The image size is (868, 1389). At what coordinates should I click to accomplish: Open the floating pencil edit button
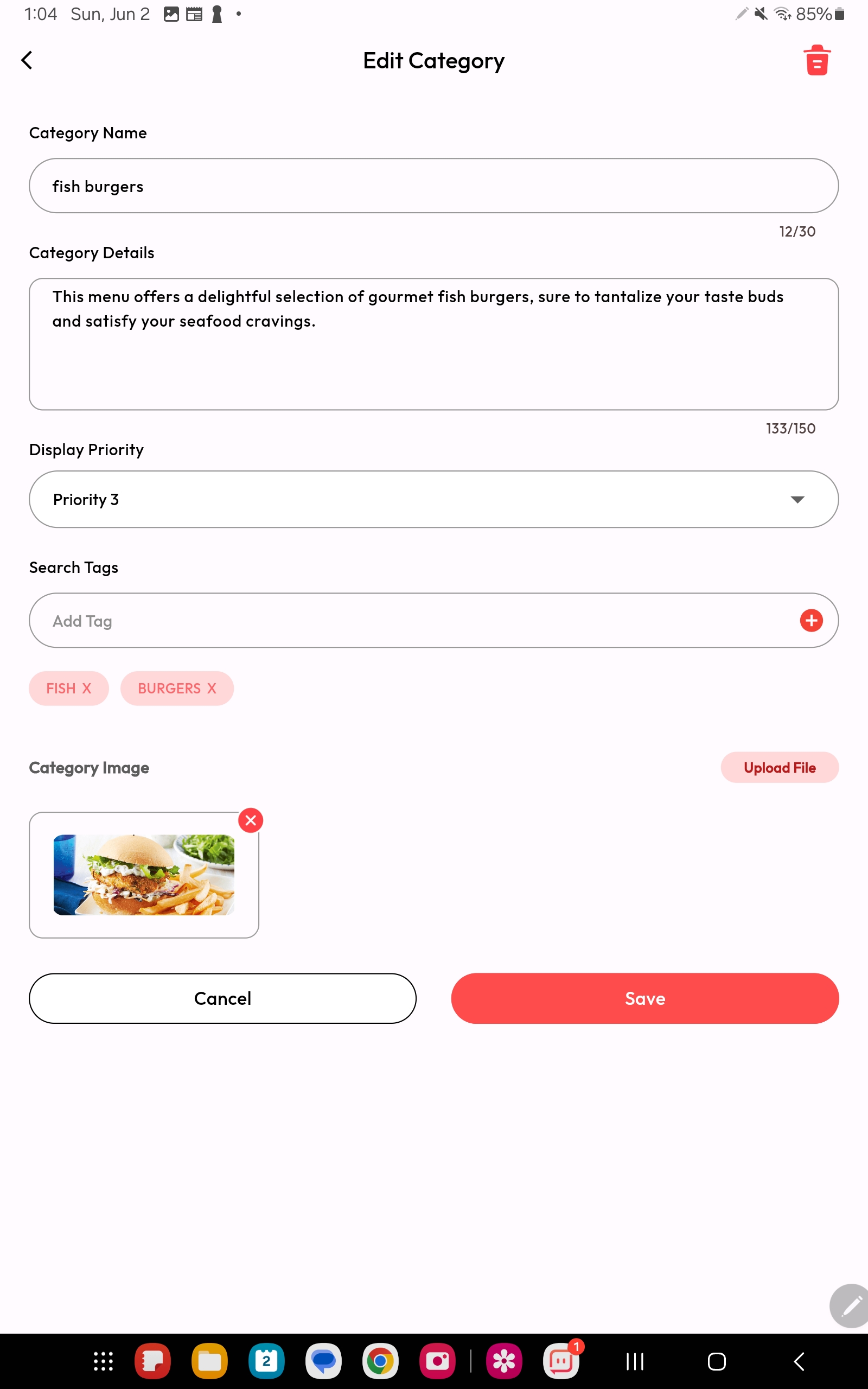(851, 1306)
